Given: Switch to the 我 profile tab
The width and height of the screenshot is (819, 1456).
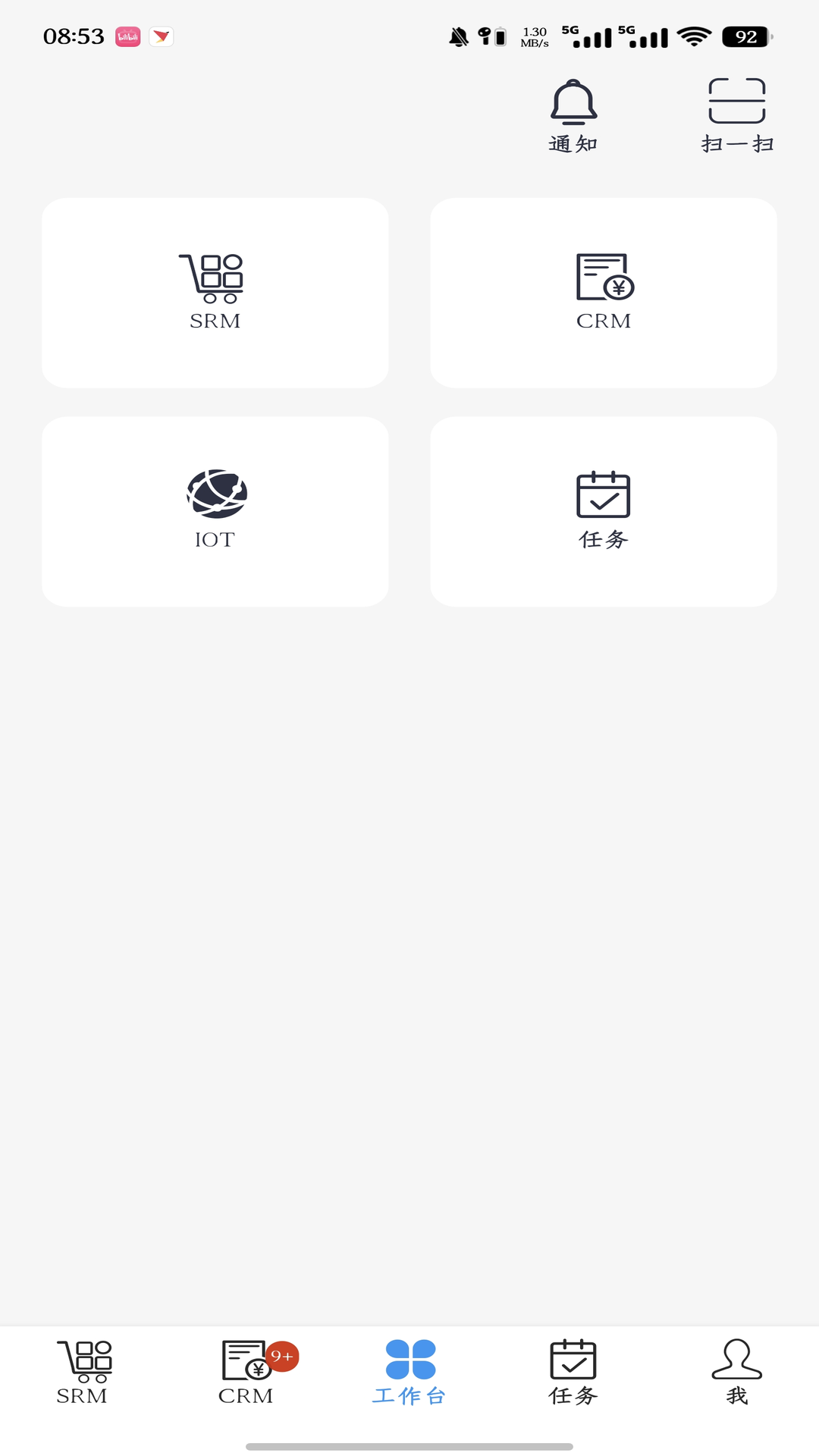Looking at the screenshot, I should click(x=737, y=1373).
